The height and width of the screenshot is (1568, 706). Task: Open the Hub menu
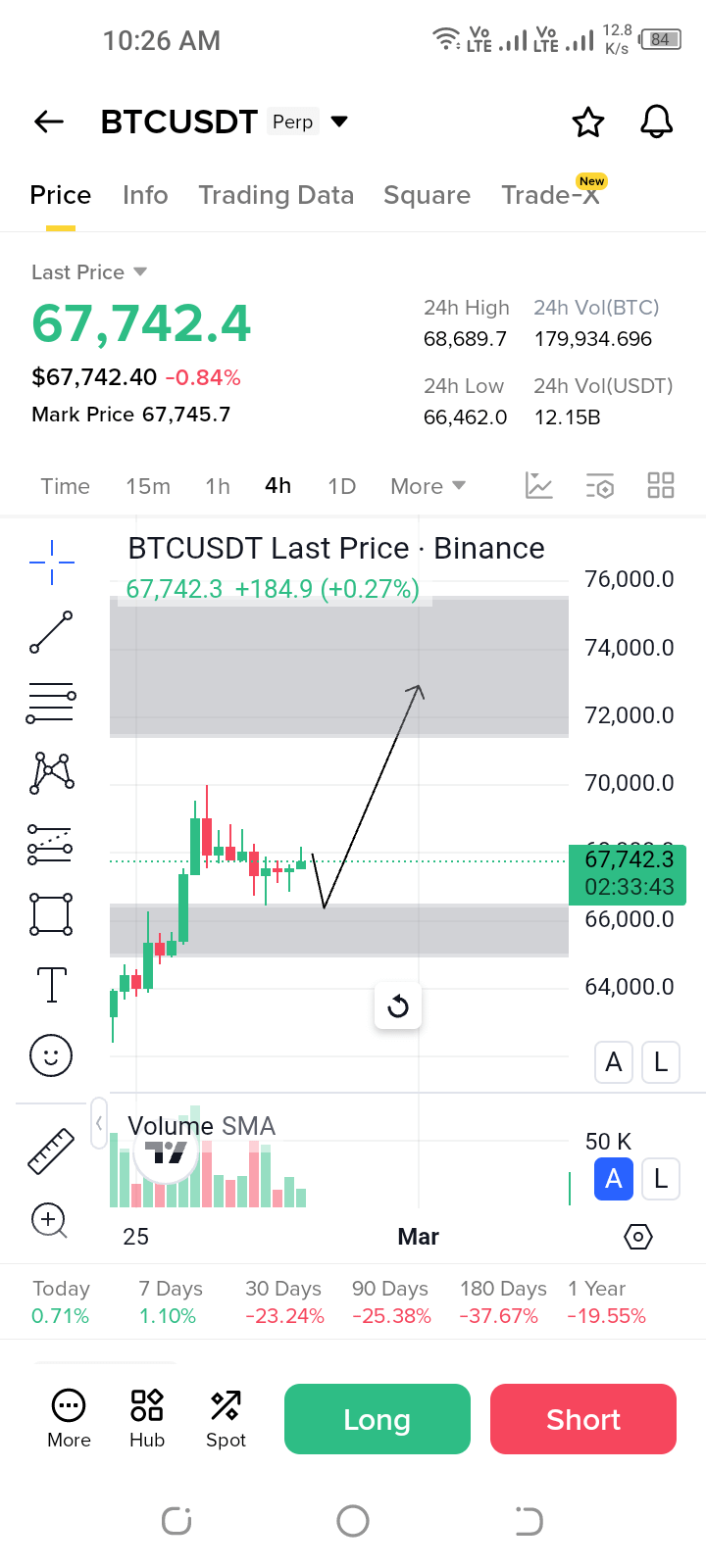[147, 1418]
